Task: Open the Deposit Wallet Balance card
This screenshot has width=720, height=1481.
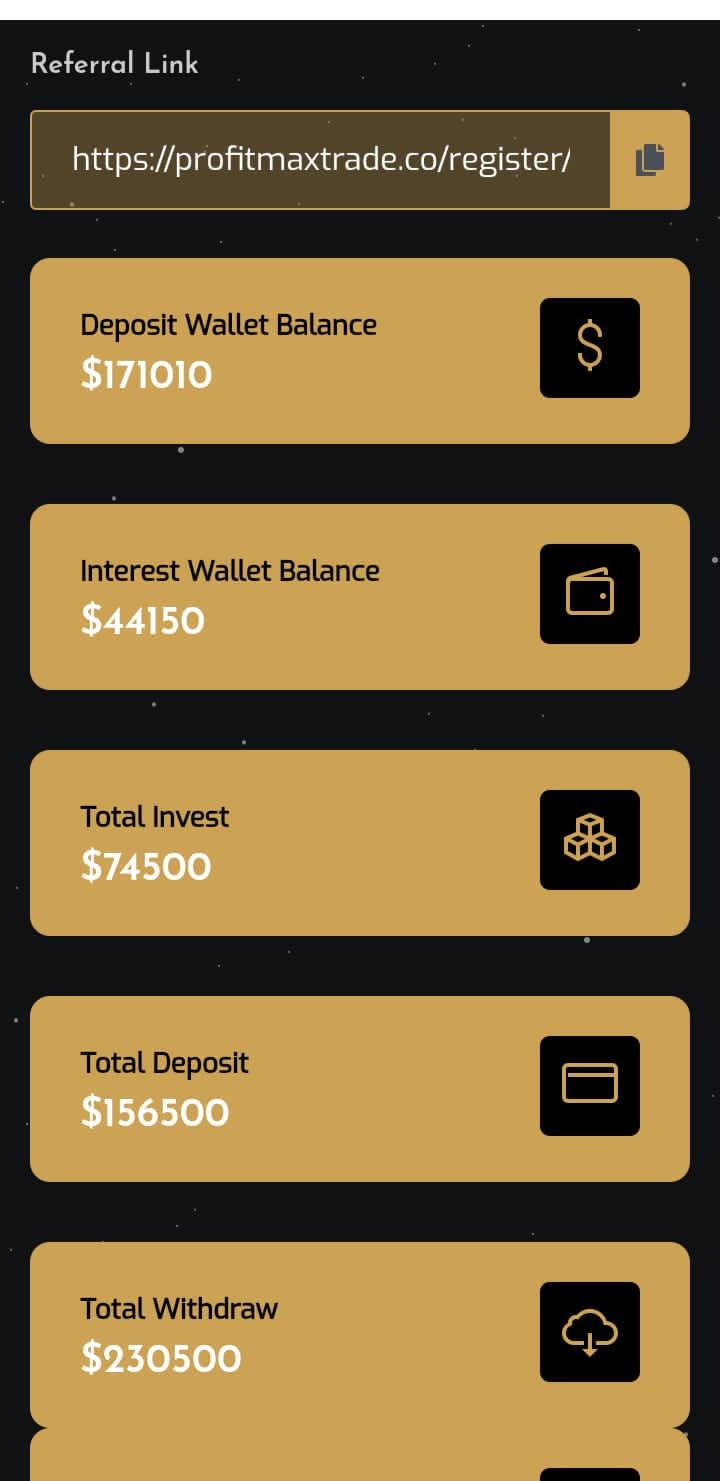Action: (360, 351)
